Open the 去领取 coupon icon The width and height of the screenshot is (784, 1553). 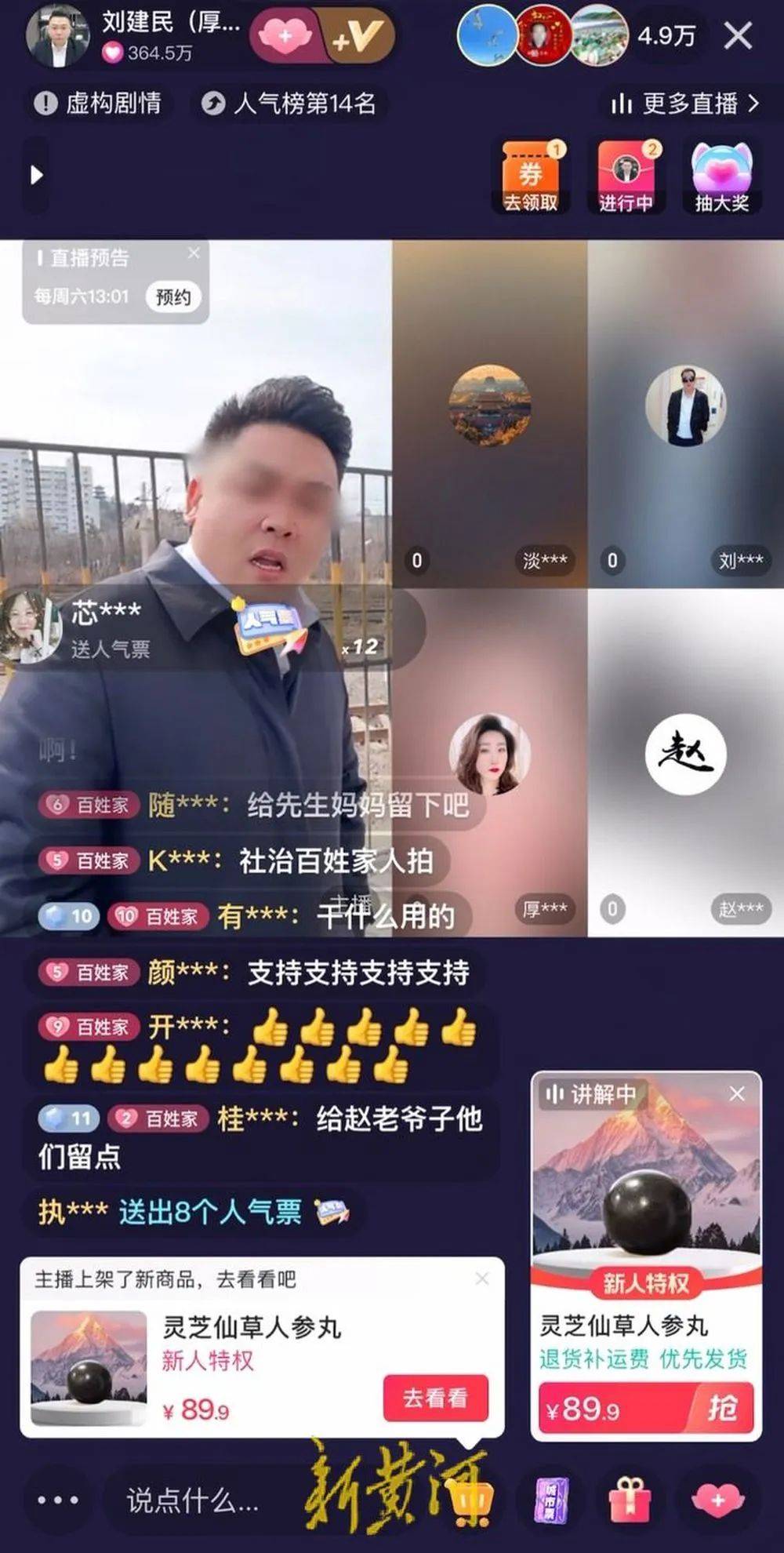point(532,178)
